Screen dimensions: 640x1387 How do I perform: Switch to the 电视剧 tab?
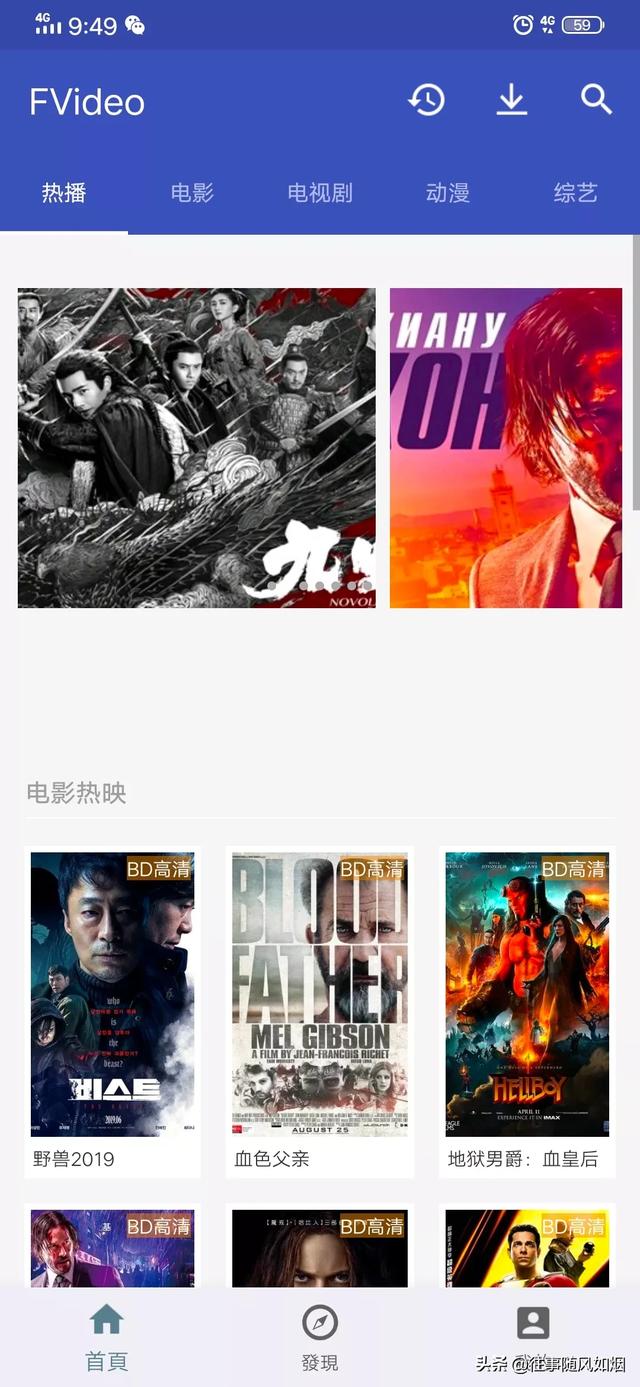[320, 193]
